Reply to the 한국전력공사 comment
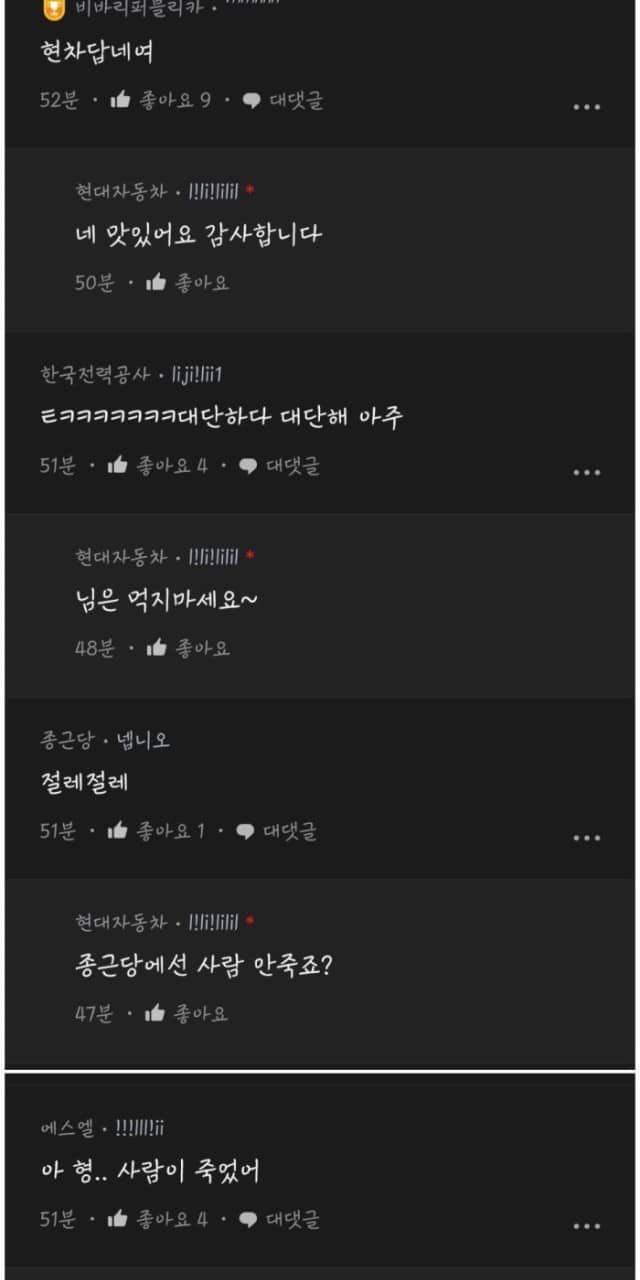Viewport: 640px width, 1280px height. pyautogui.click(x=280, y=465)
